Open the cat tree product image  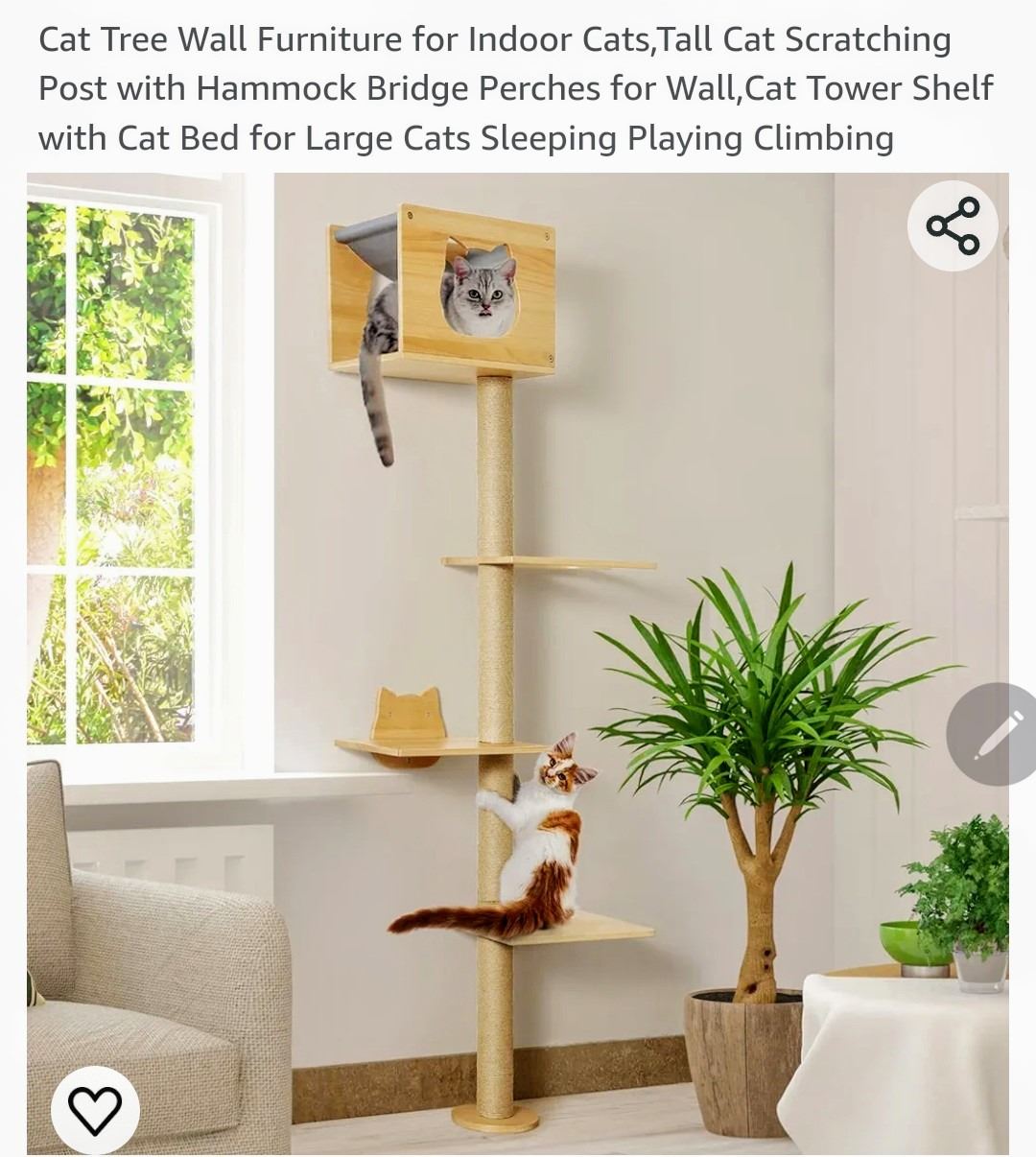click(x=518, y=662)
